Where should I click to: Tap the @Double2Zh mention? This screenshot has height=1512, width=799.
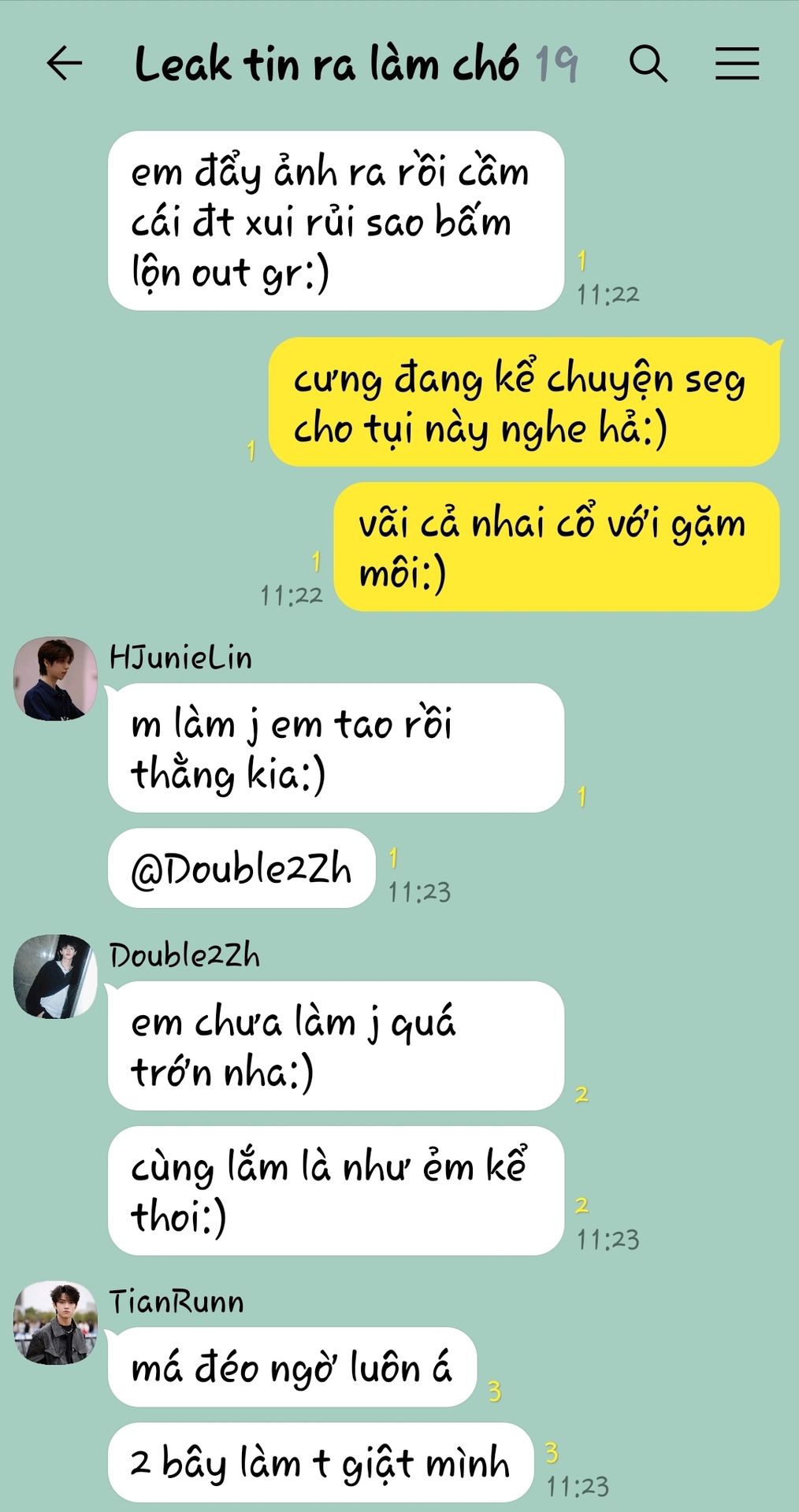(241, 869)
